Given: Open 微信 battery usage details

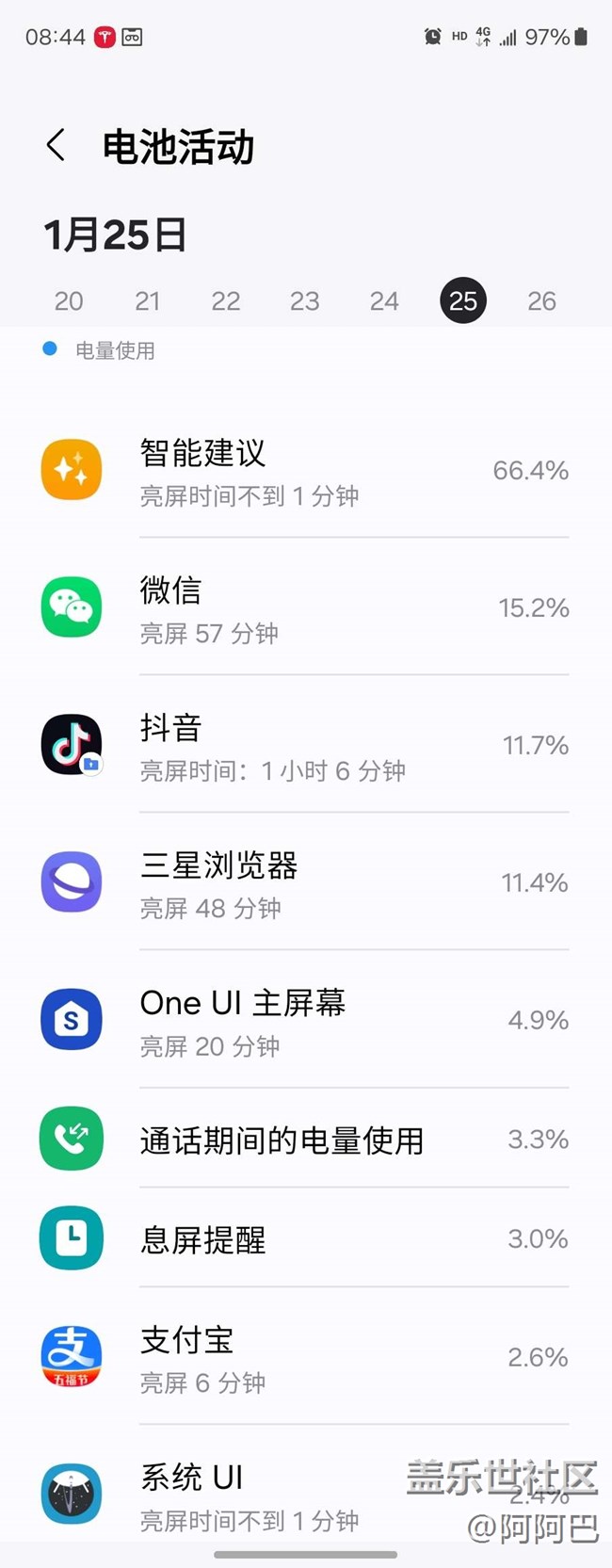Looking at the screenshot, I should point(306,608).
